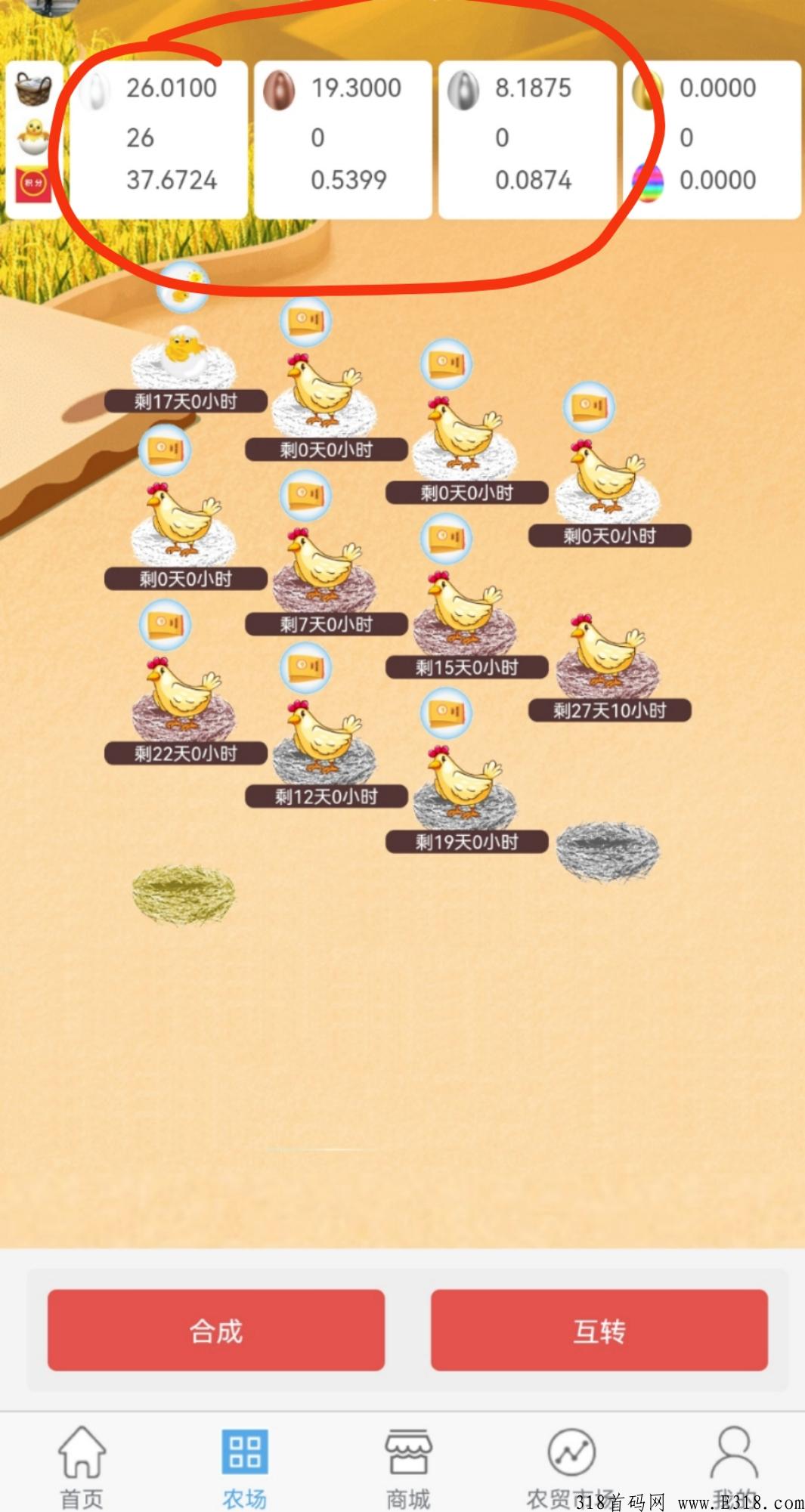
Task: Collect reward bubble above 剩12天0小时 chicken
Action: (305, 668)
